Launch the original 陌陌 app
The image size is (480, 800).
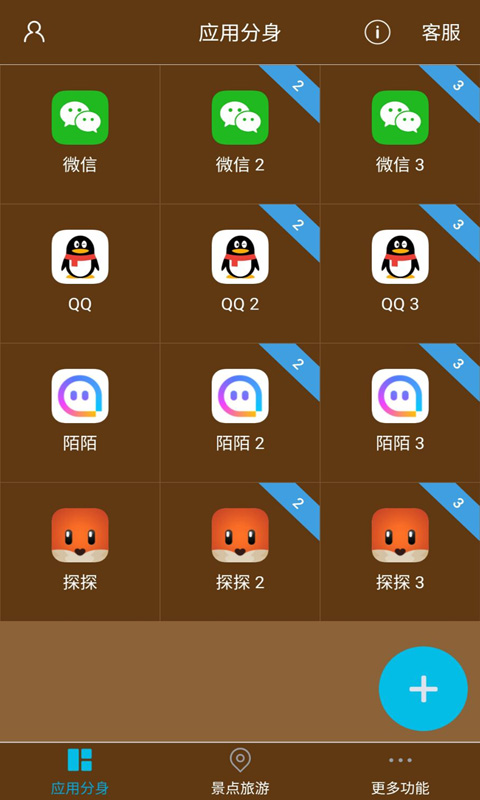pos(80,413)
